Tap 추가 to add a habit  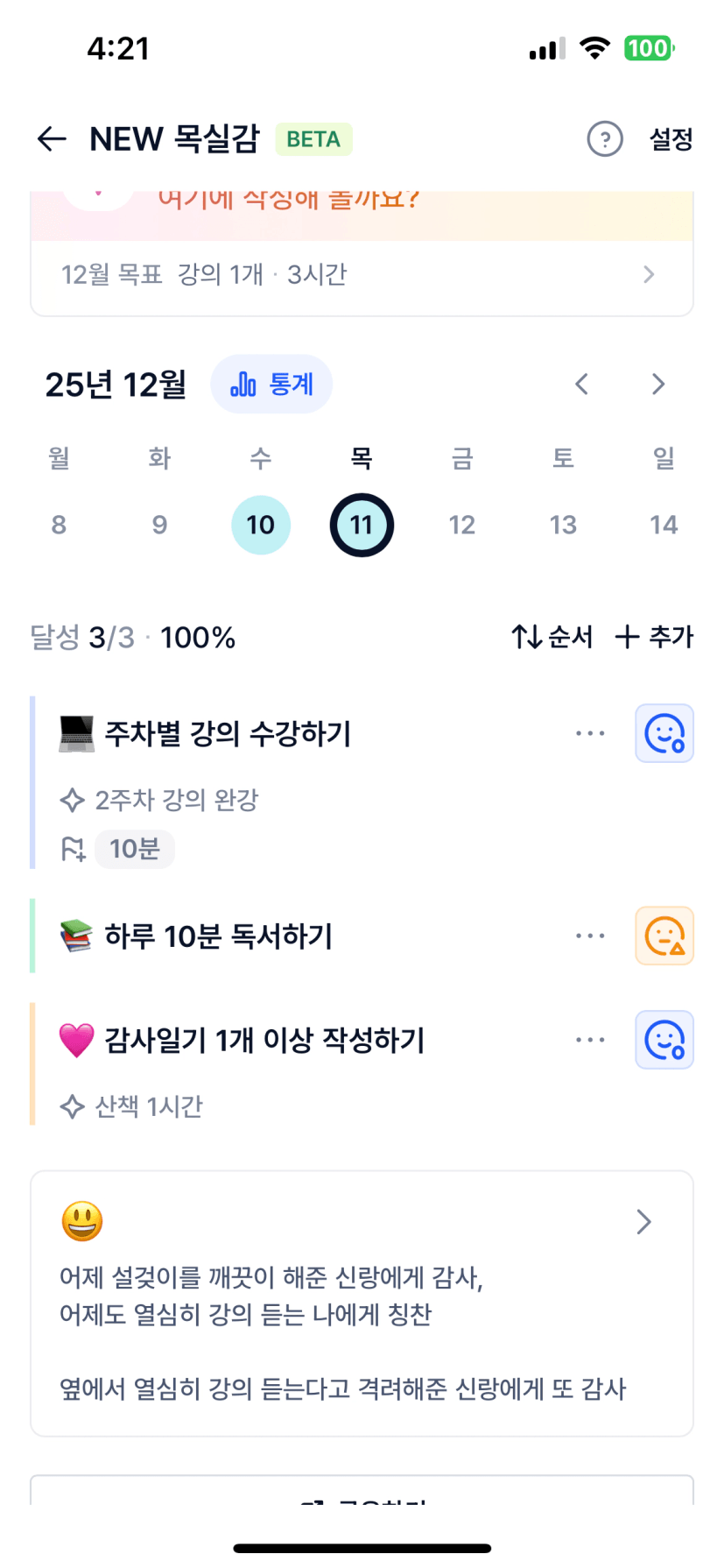click(654, 637)
